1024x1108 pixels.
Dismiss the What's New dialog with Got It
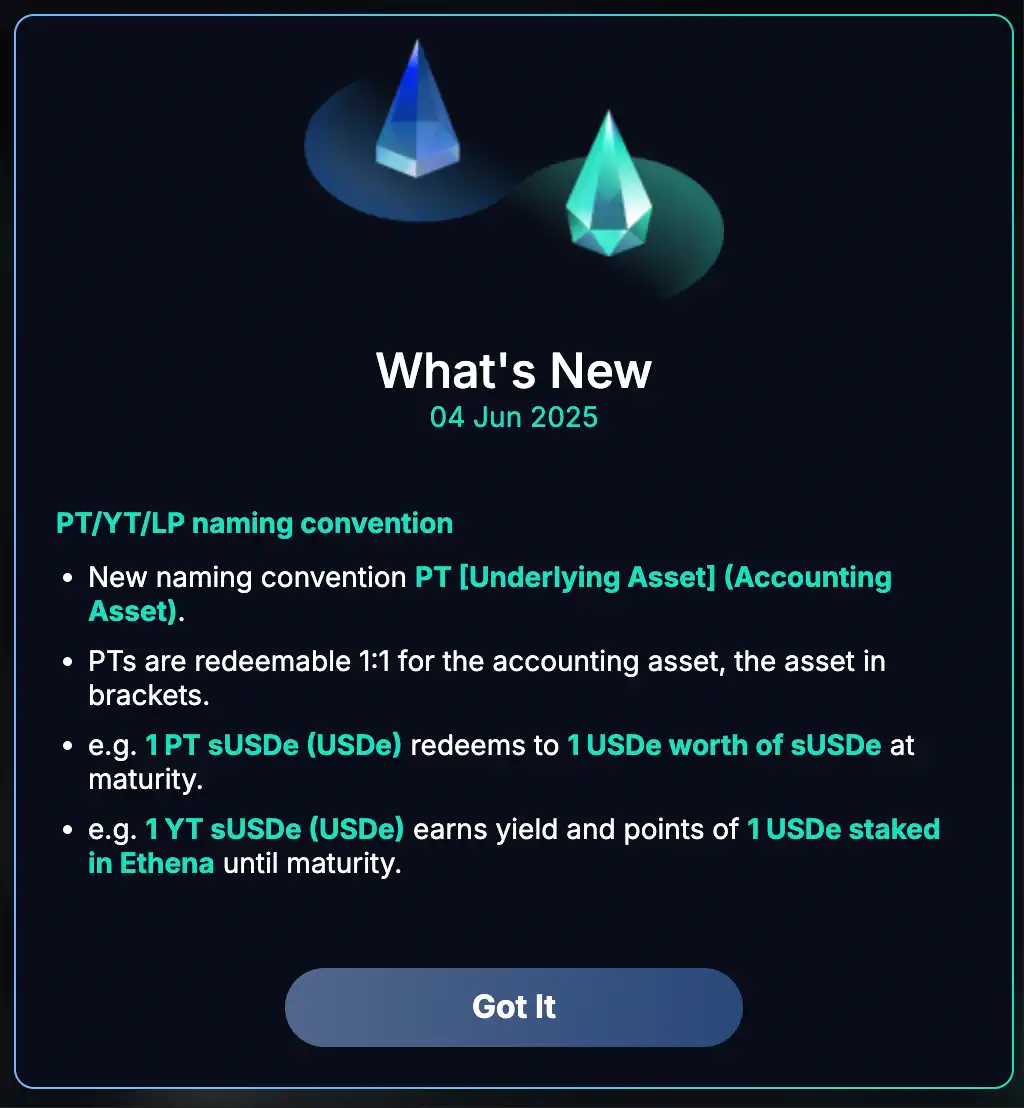[x=513, y=1006]
